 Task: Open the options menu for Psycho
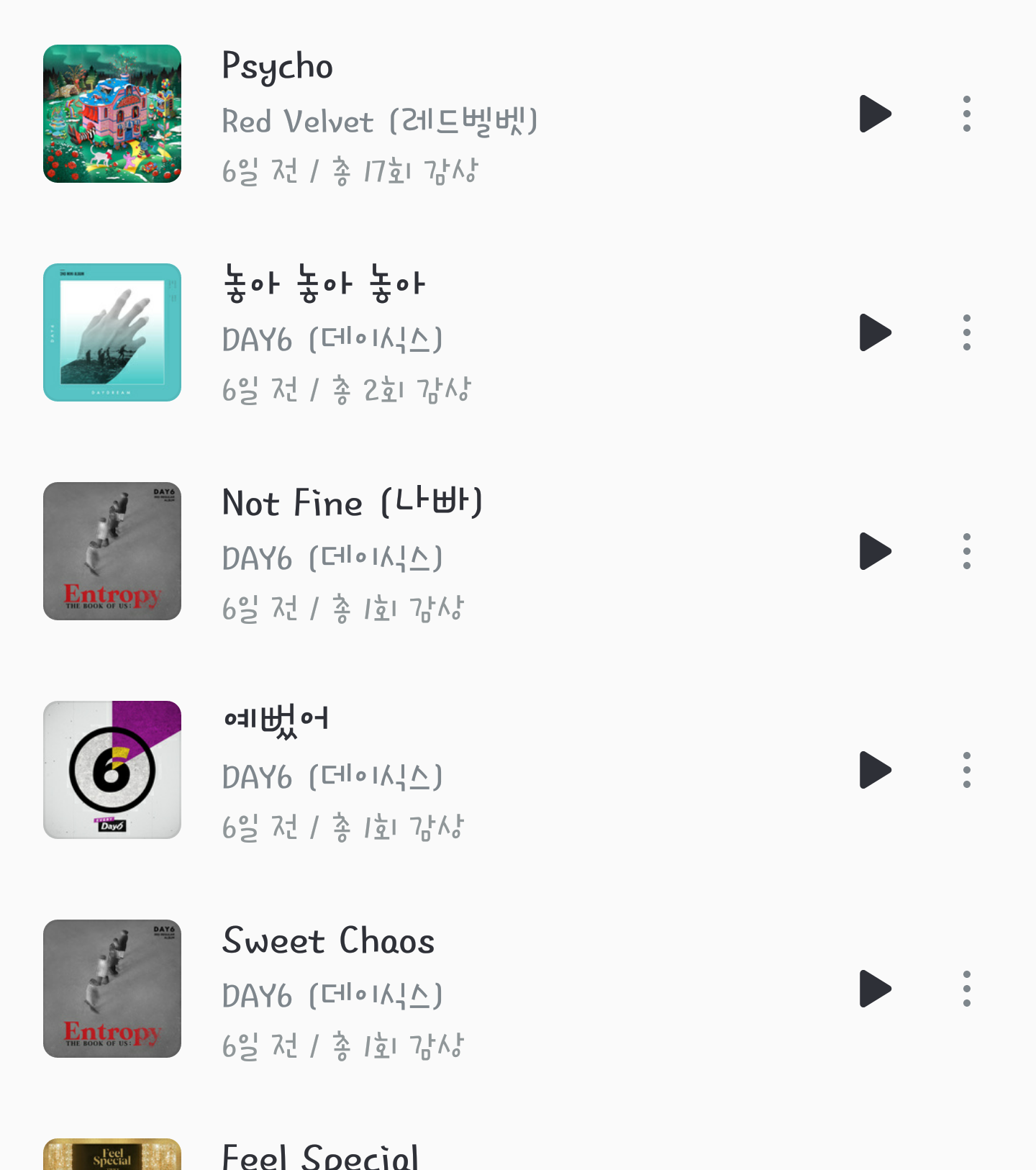[968, 113]
